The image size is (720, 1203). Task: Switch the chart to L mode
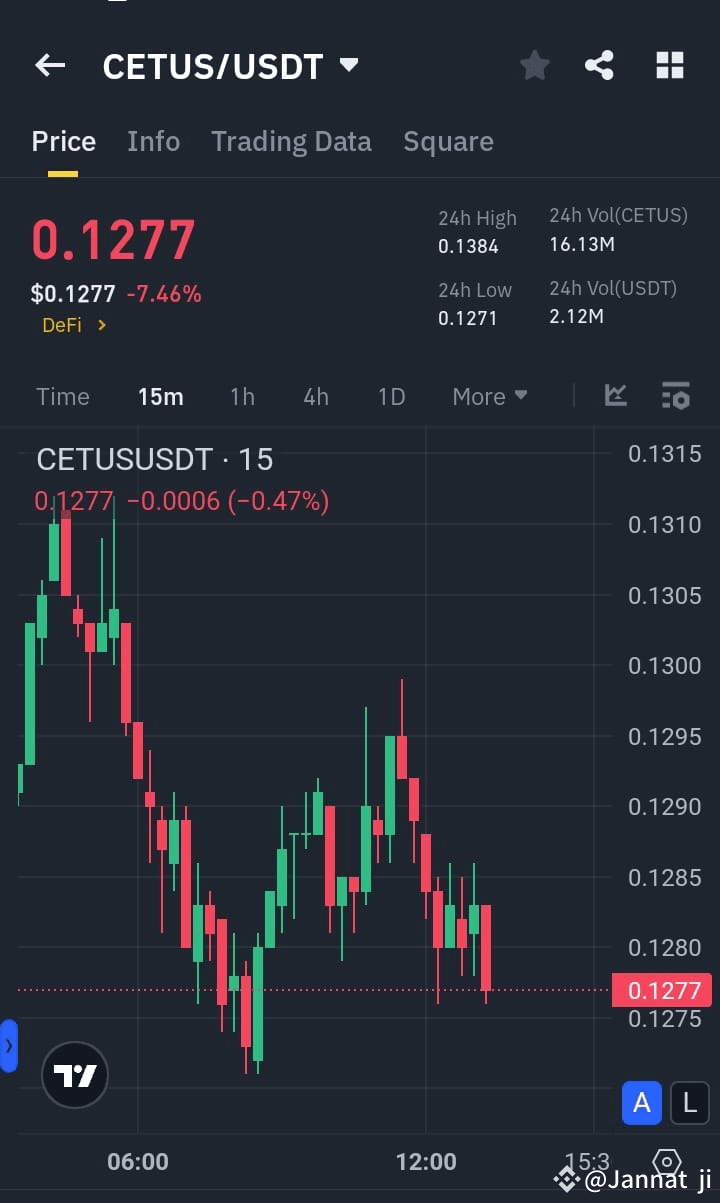689,1103
